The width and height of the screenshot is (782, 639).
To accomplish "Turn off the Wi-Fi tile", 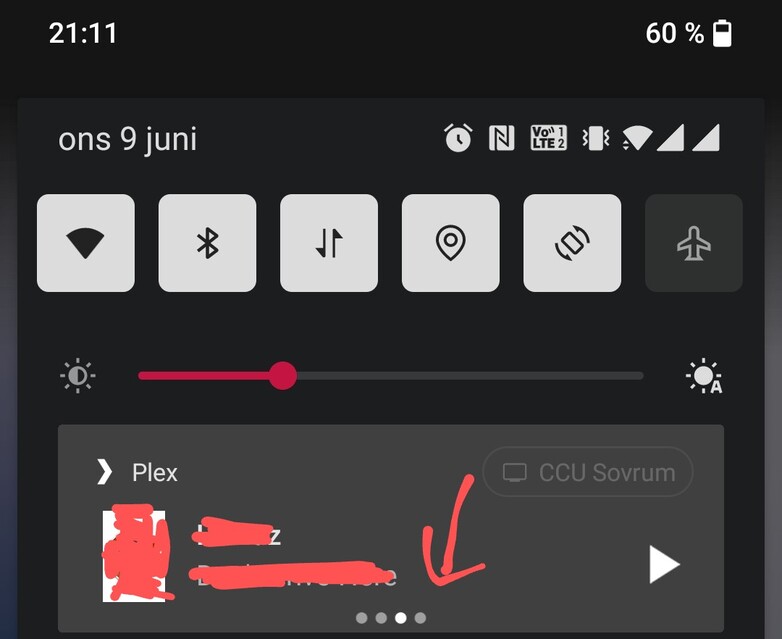I will pos(86,243).
